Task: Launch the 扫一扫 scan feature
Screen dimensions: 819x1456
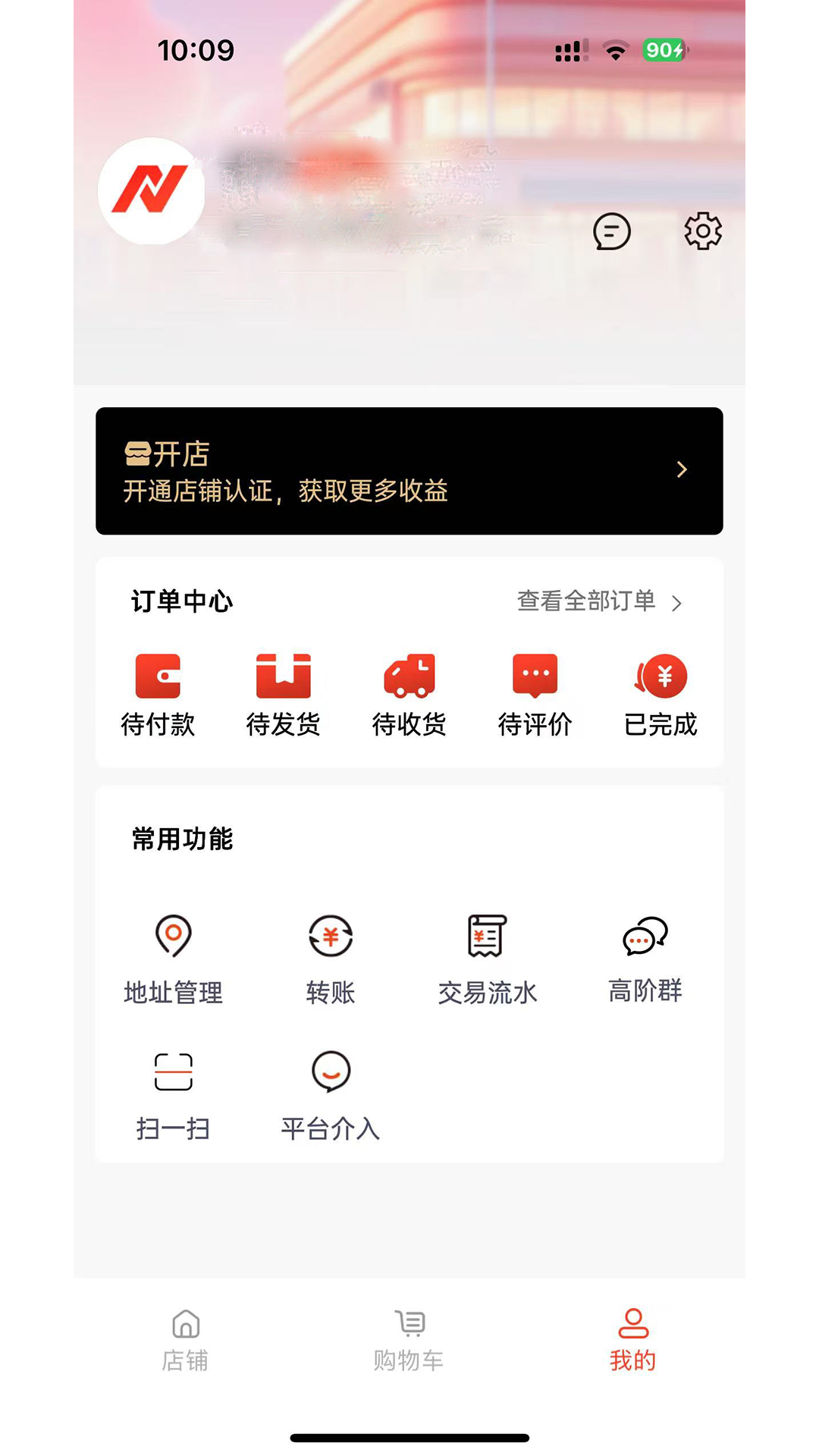Action: click(x=173, y=1071)
